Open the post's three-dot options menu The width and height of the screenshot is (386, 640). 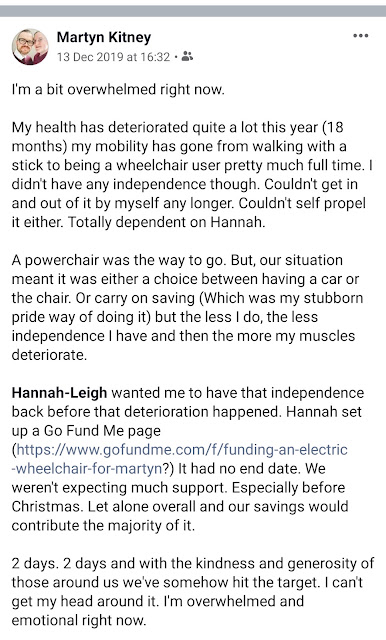click(x=361, y=36)
